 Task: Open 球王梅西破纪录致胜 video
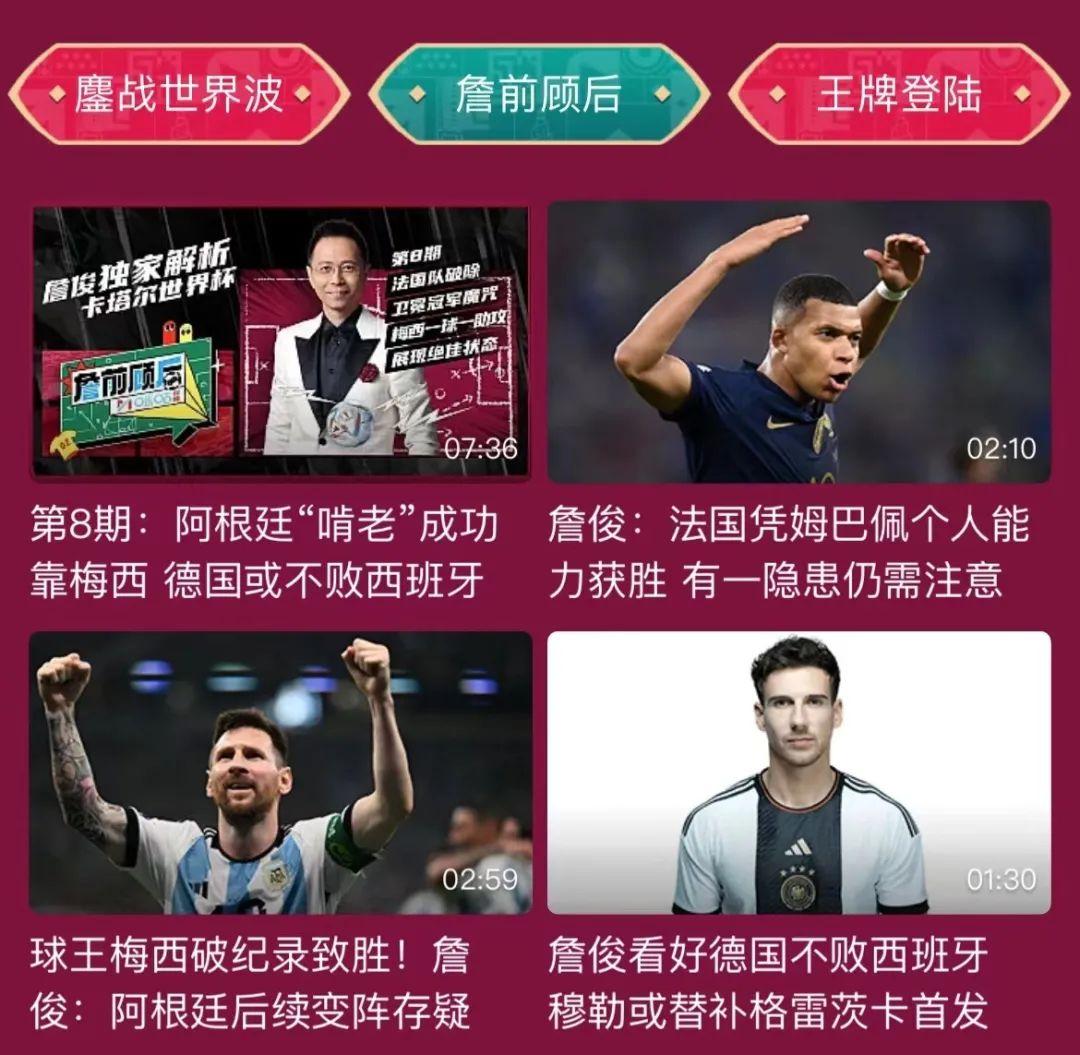point(280,772)
